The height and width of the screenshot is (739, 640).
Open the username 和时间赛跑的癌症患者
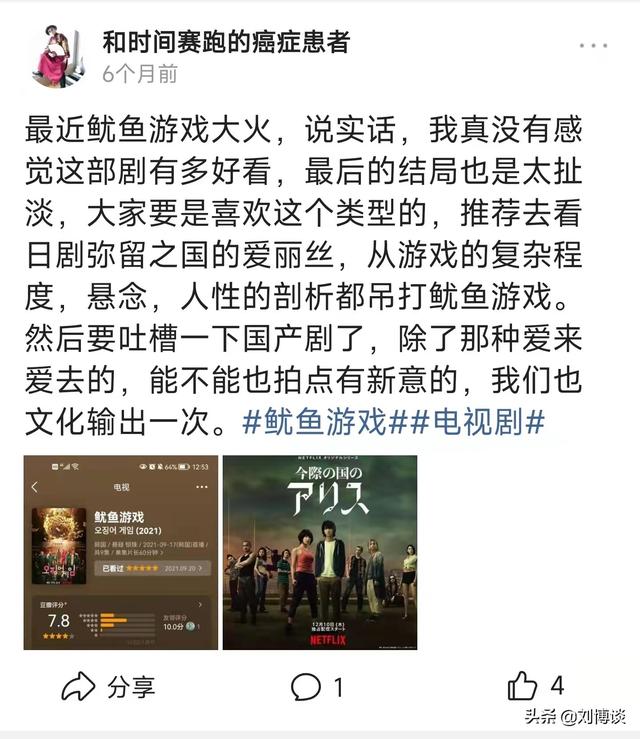(x=226, y=42)
